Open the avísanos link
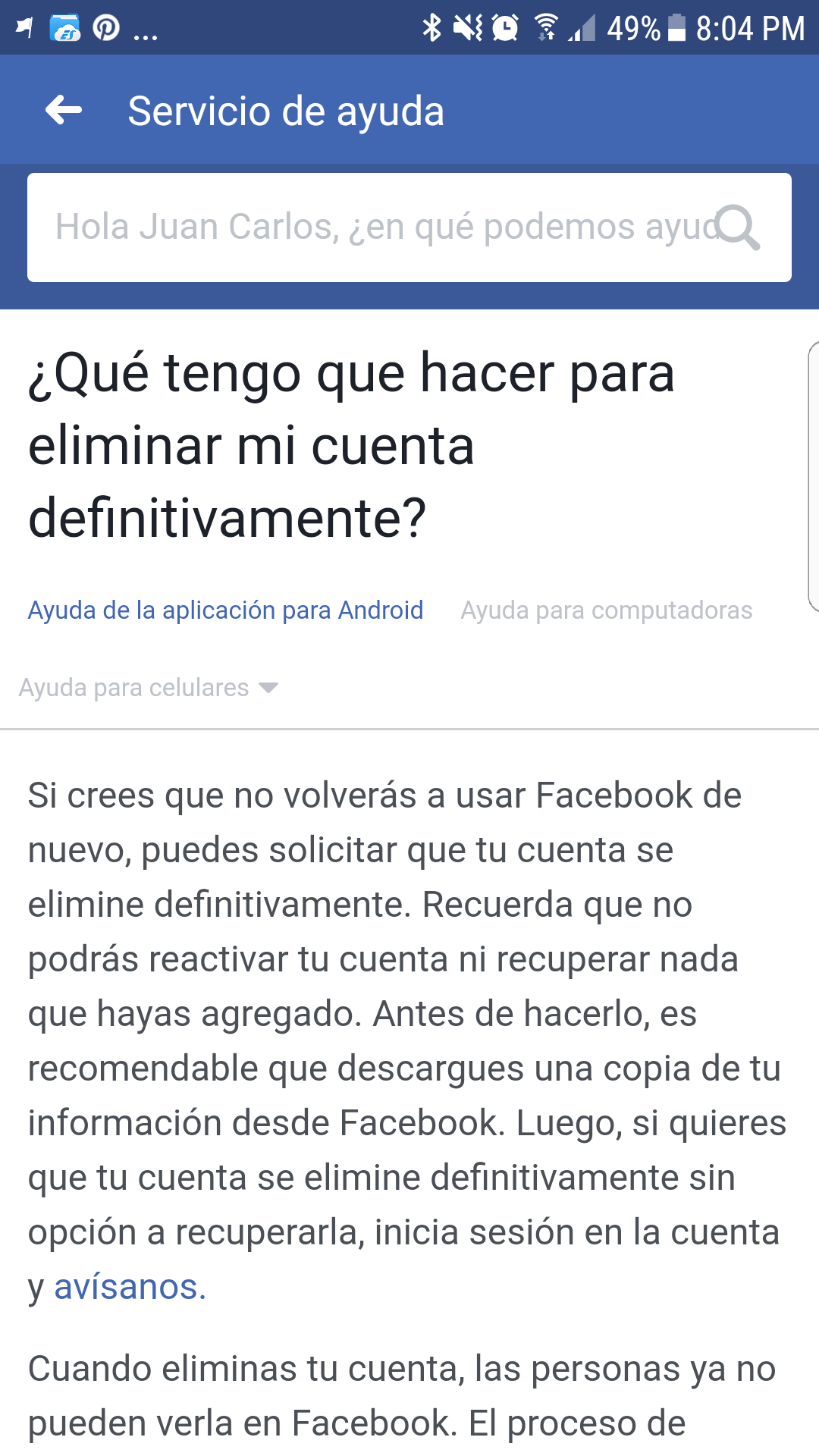Screen dimensions: 819x1456 130,1287
